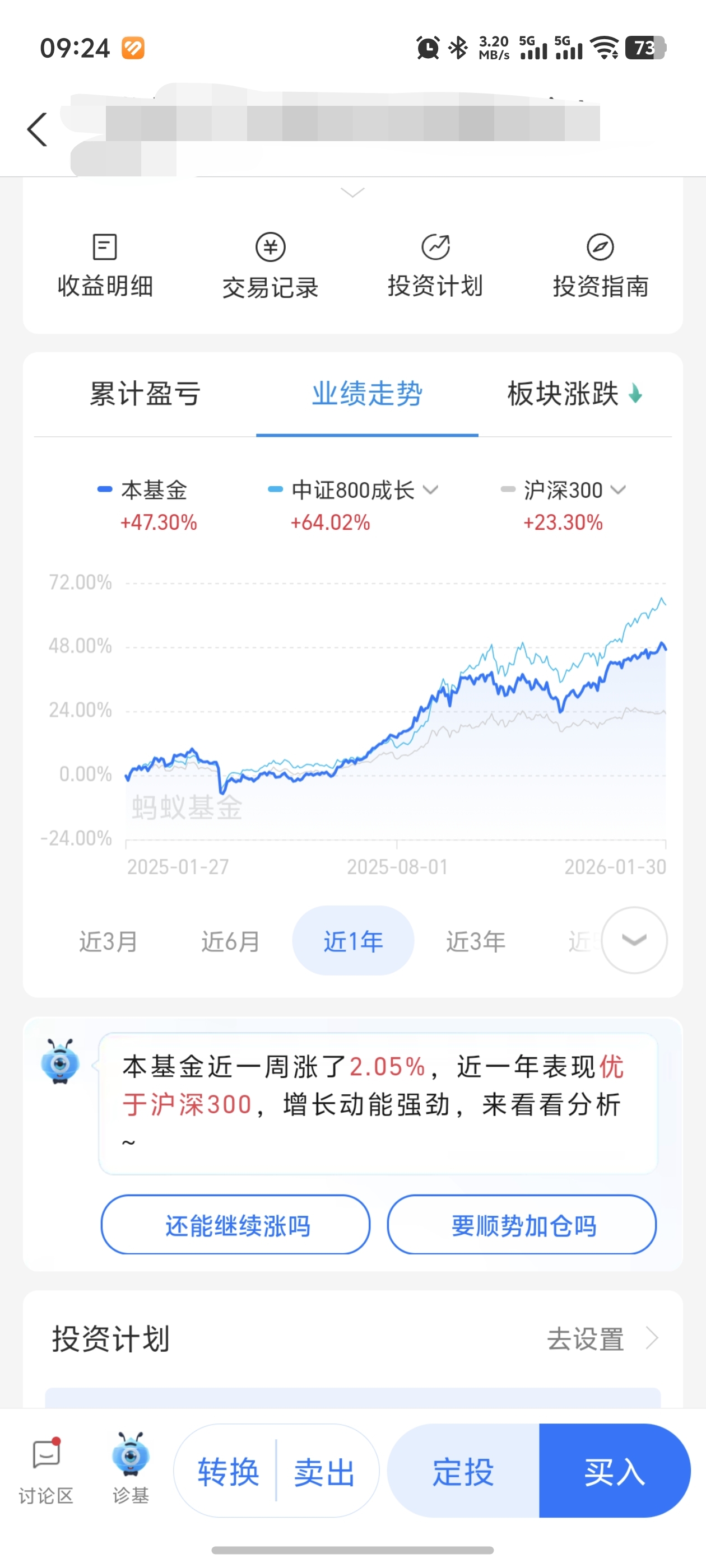
Task: Tap 去设置 for the investment plan
Action: pyautogui.click(x=601, y=1338)
